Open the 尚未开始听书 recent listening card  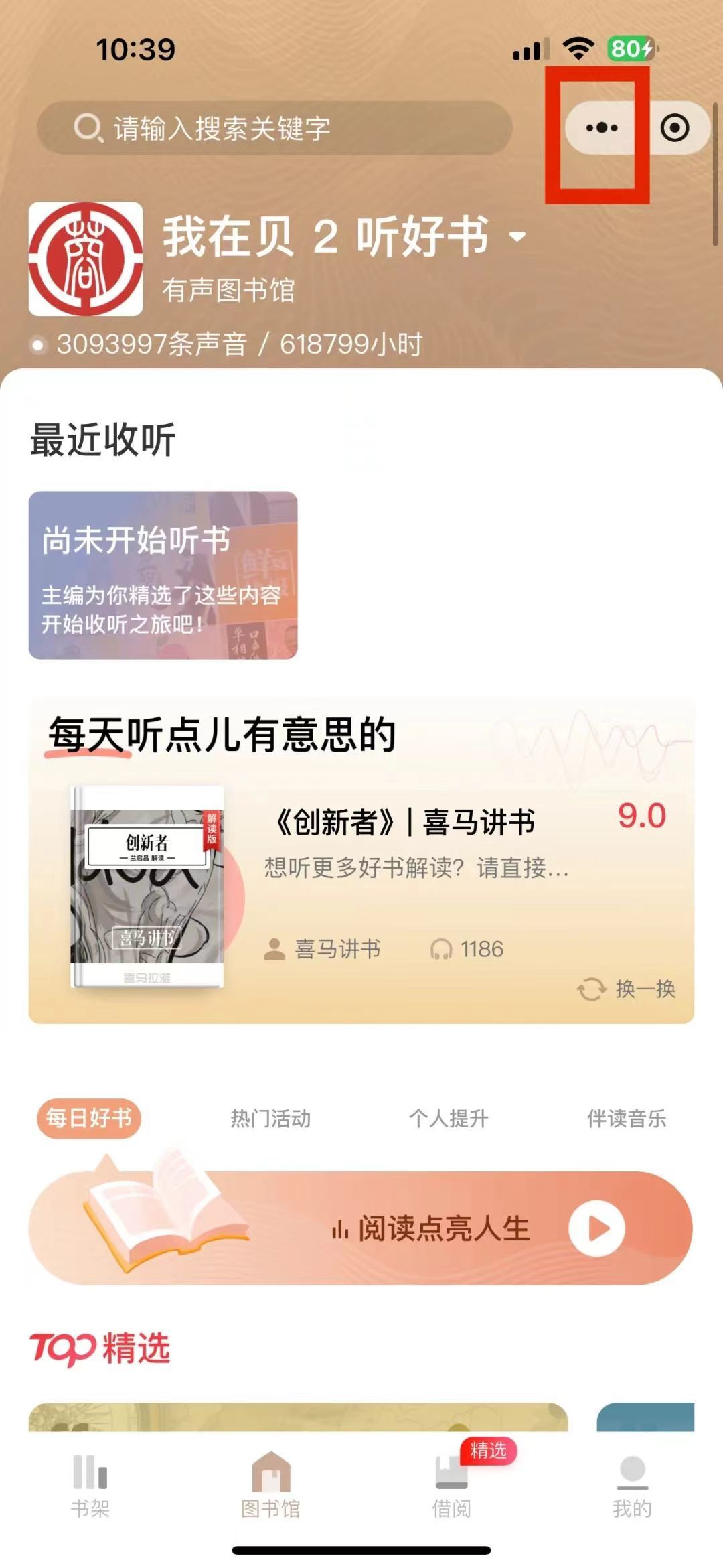click(163, 575)
